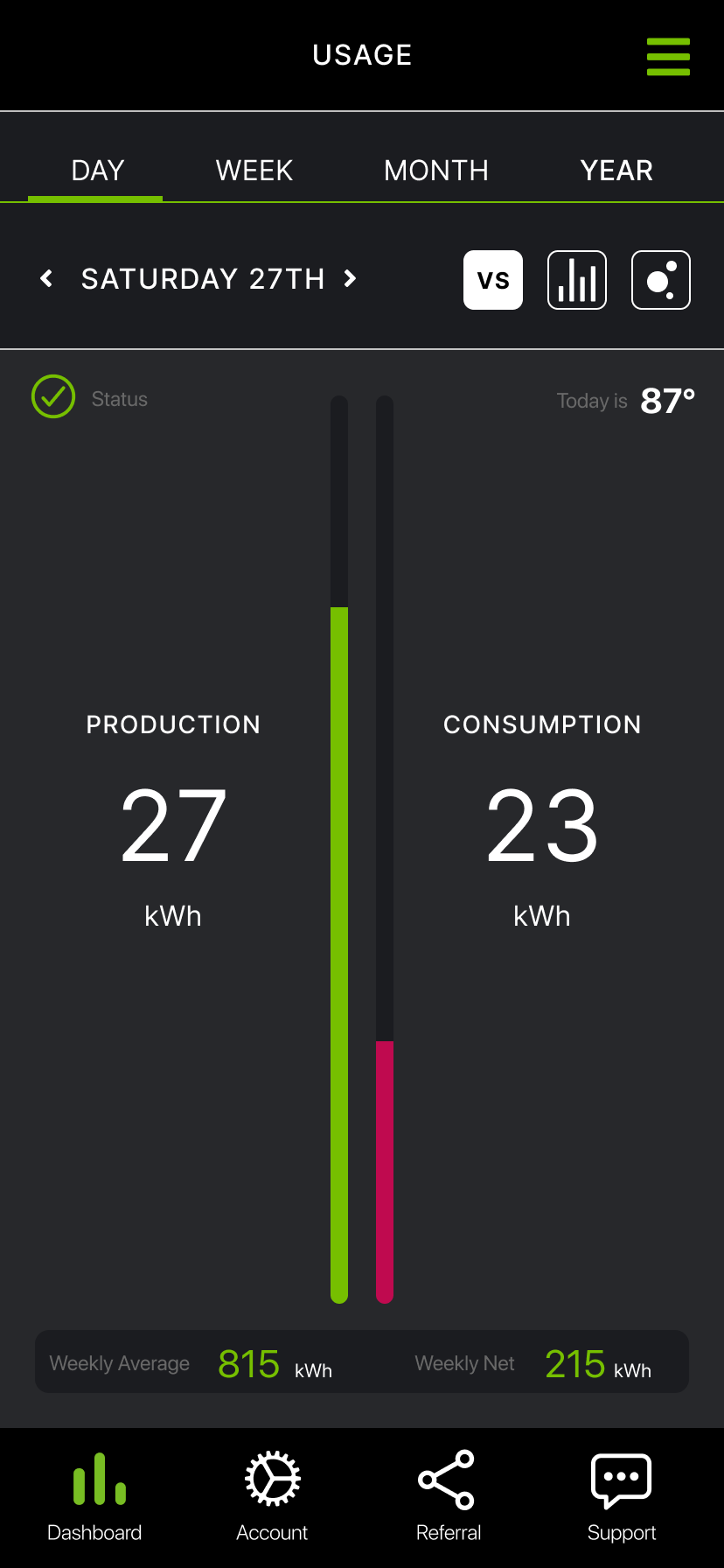Go to the next day

pyautogui.click(x=350, y=279)
